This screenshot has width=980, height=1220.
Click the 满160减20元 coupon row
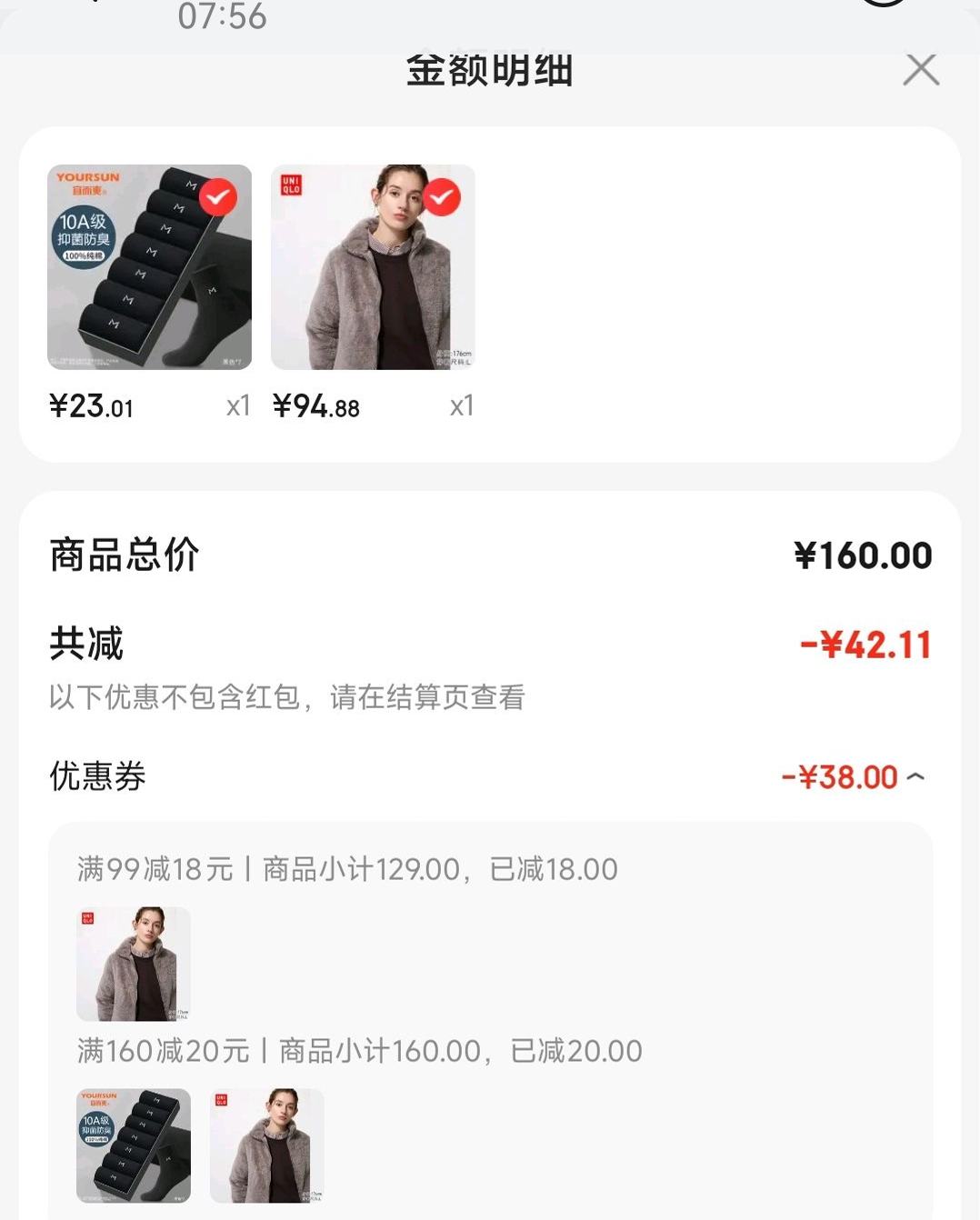(x=358, y=1050)
